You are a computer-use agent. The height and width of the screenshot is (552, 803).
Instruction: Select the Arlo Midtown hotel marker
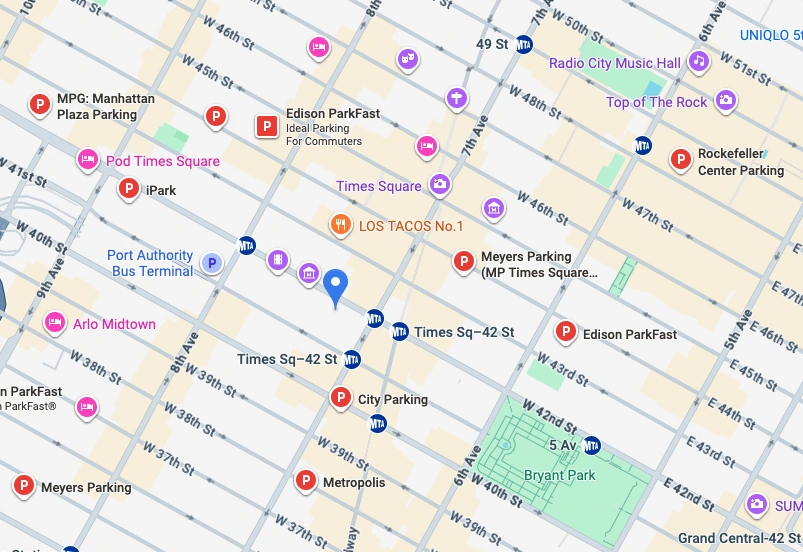[54, 322]
